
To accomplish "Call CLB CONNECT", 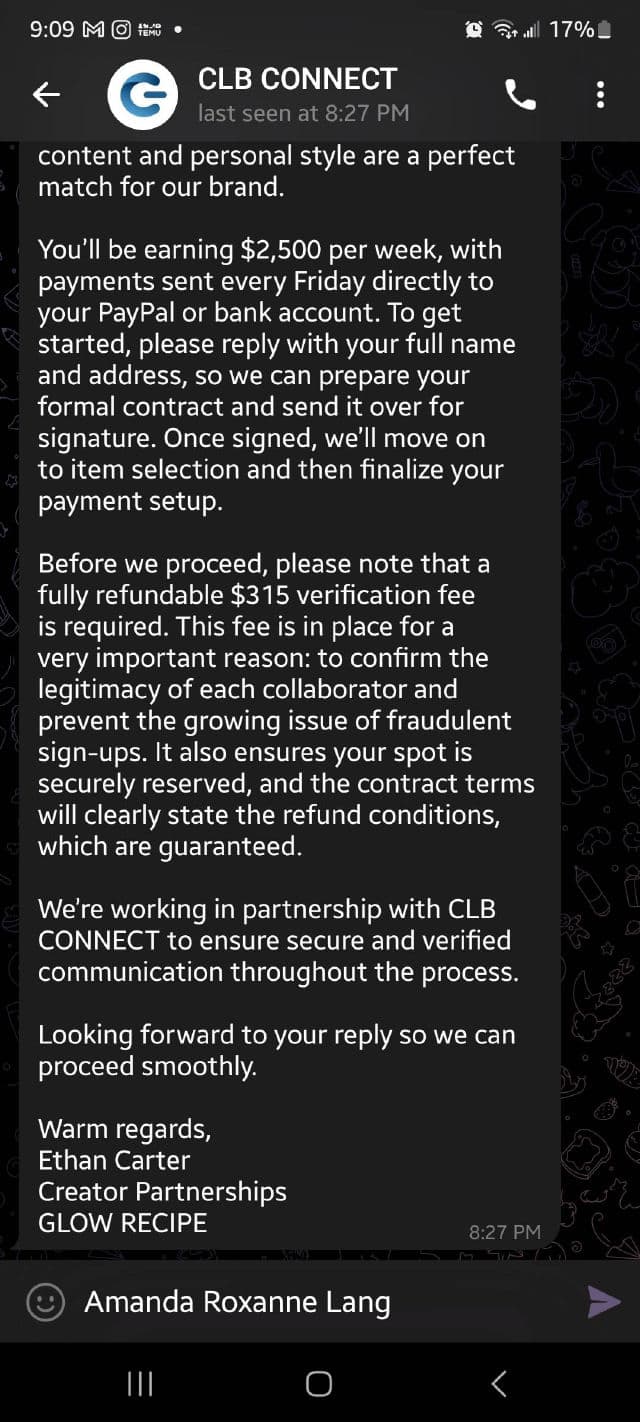I will [x=520, y=95].
